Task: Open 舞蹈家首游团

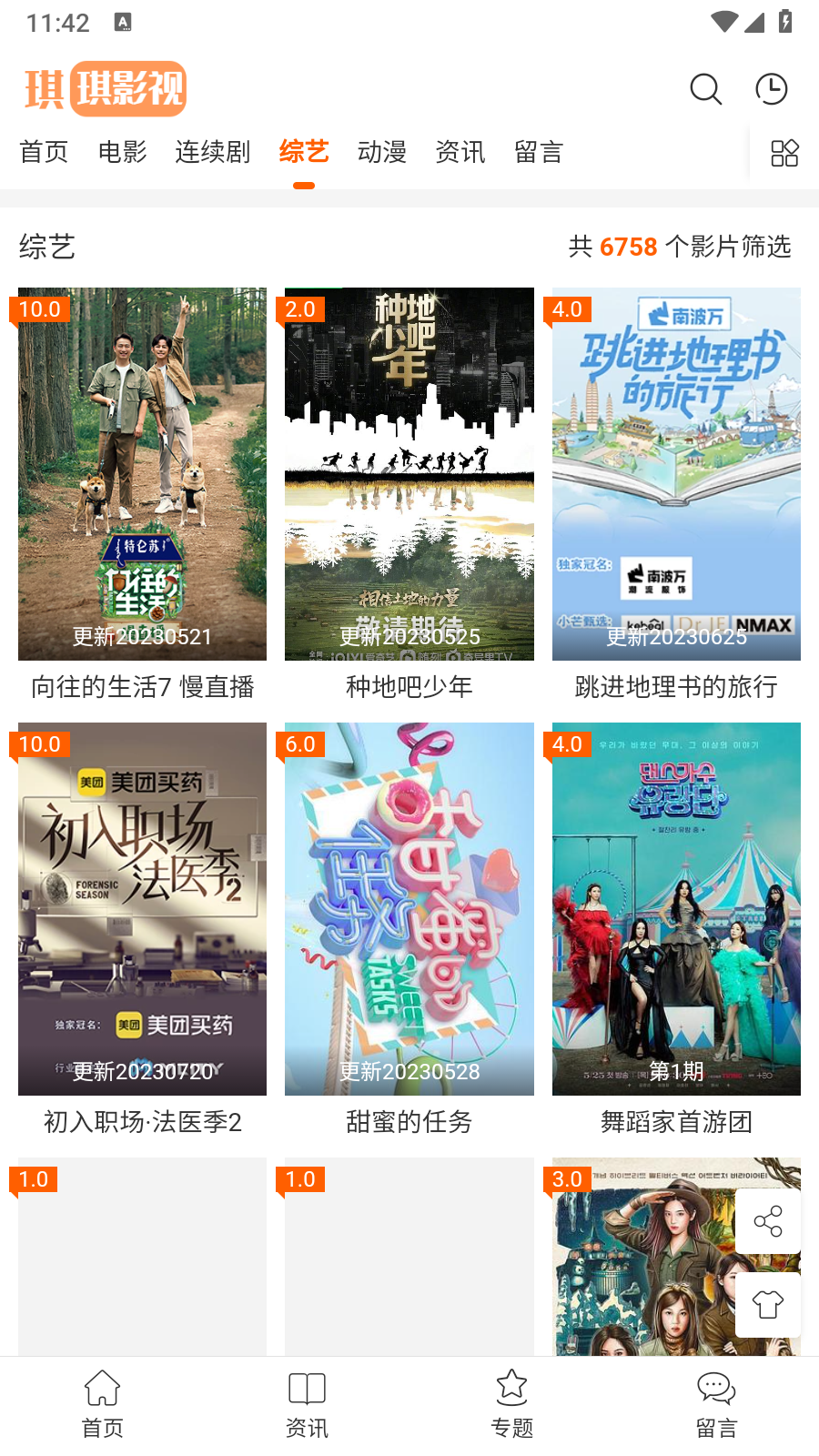Action: pos(676,909)
